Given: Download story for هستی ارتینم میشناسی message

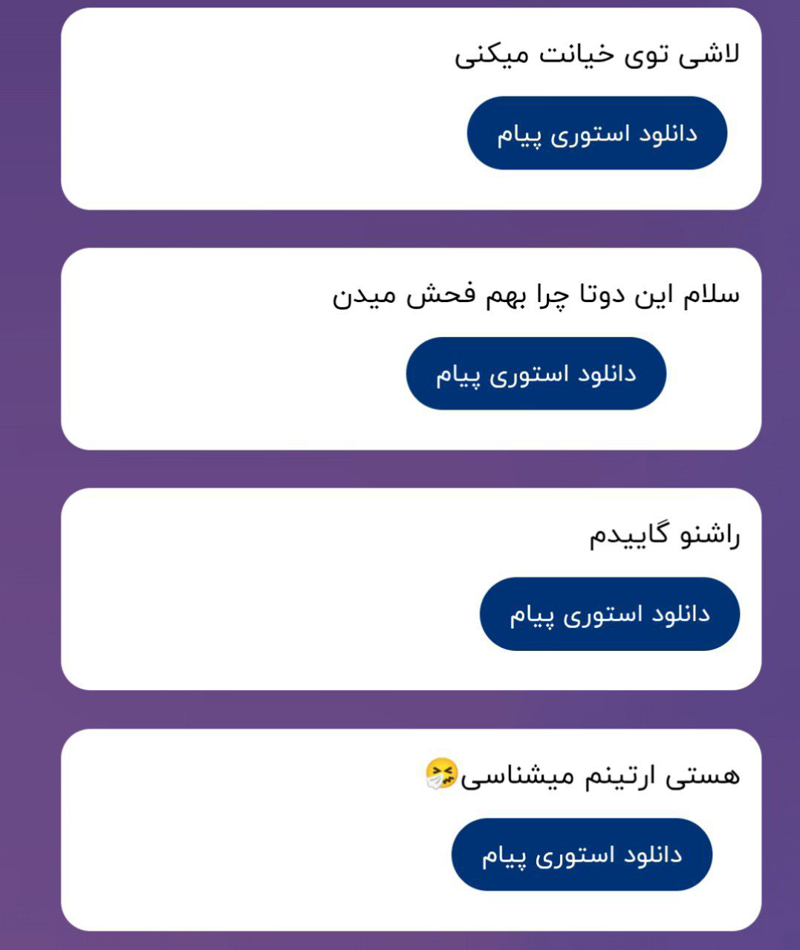Looking at the screenshot, I should click(x=581, y=855).
